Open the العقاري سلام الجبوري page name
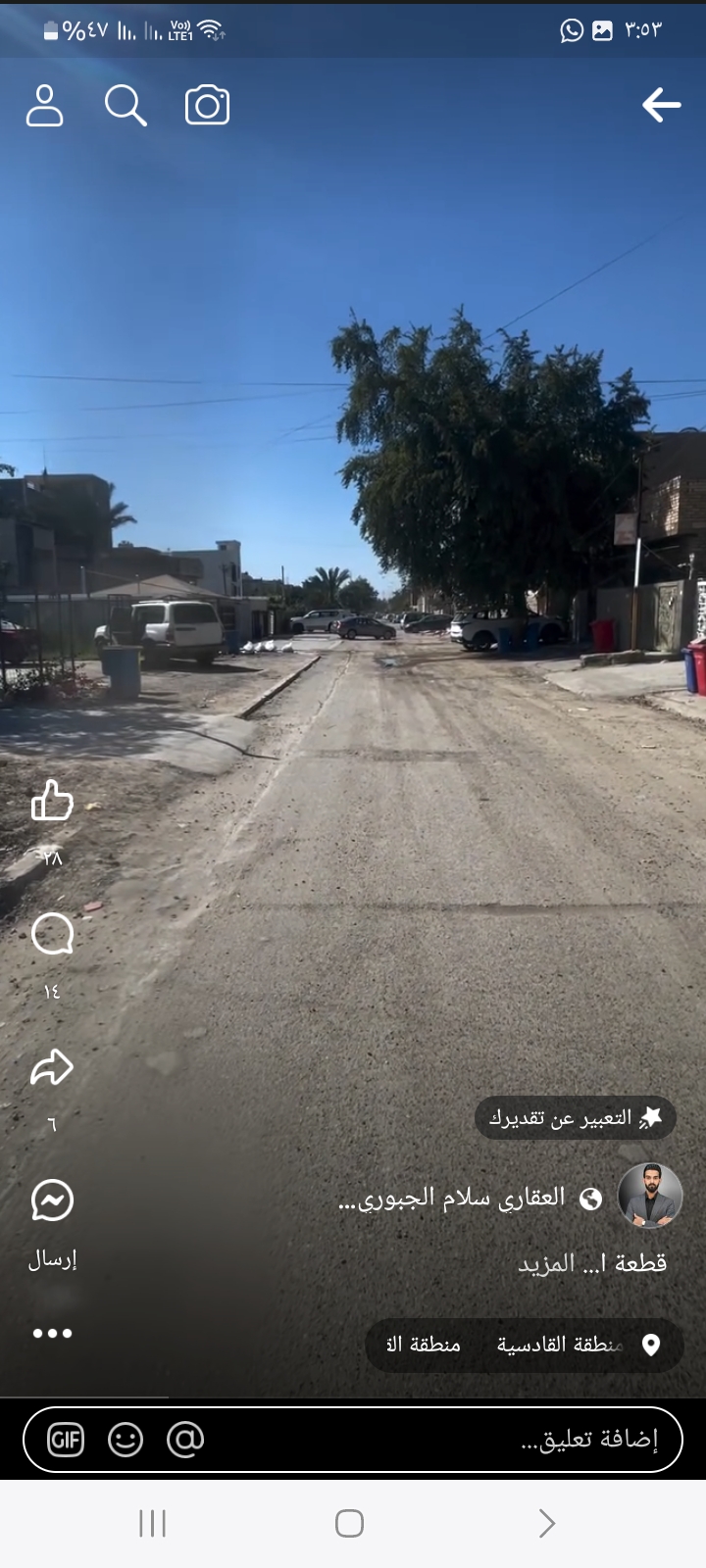Image resolution: width=706 pixels, height=1568 pixels. (452, 1198)
